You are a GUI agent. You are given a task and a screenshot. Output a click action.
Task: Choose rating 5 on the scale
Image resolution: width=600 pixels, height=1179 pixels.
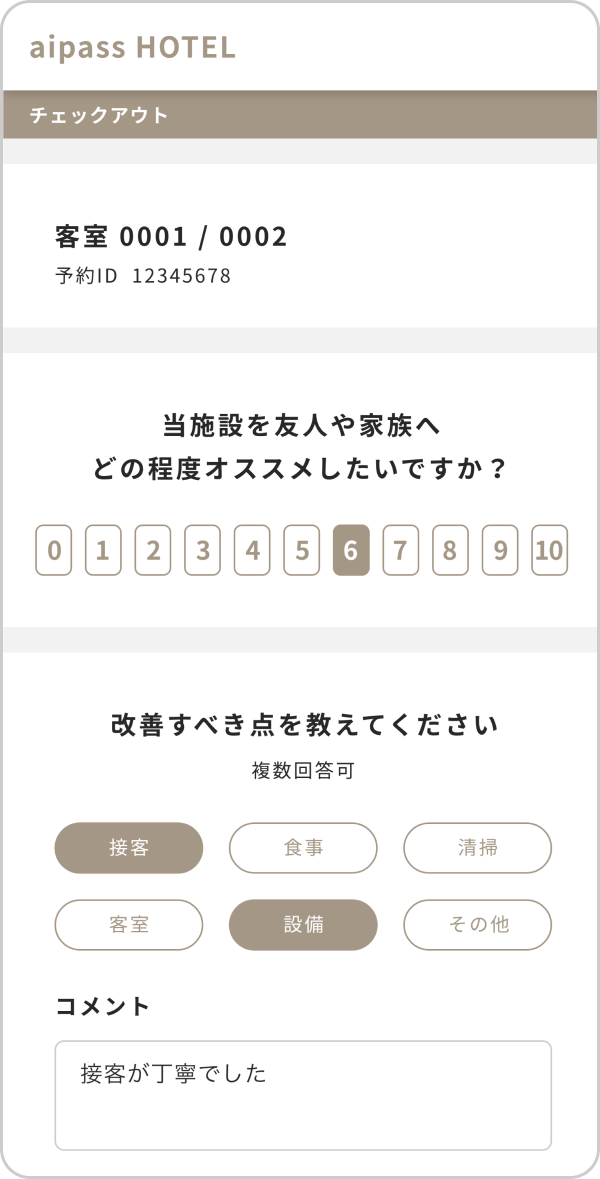point(301,550)
